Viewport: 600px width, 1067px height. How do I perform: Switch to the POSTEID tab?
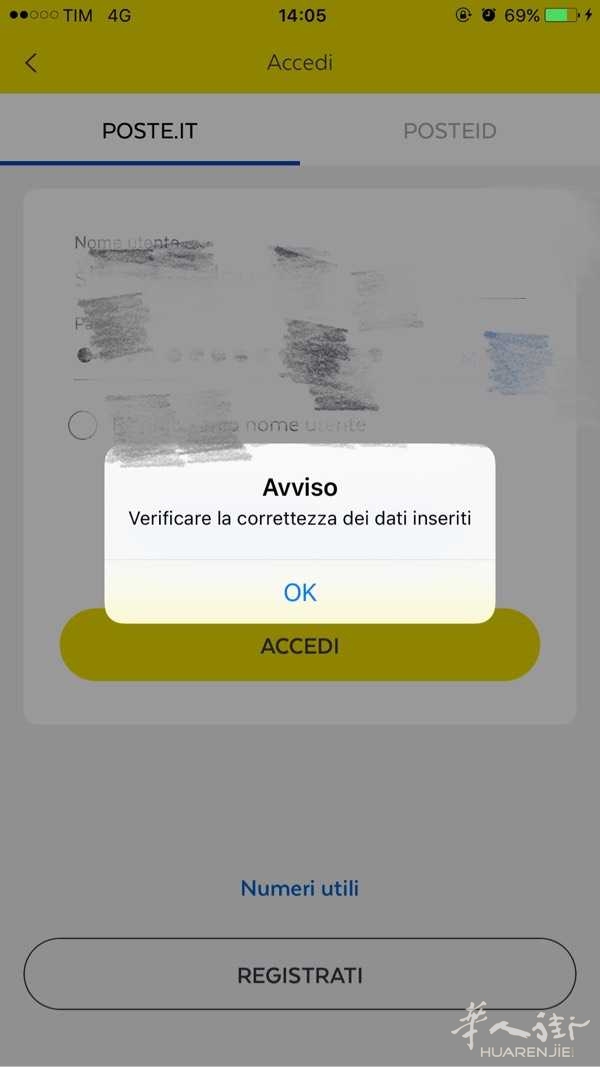pyautogui.click(x=449, y=131)
